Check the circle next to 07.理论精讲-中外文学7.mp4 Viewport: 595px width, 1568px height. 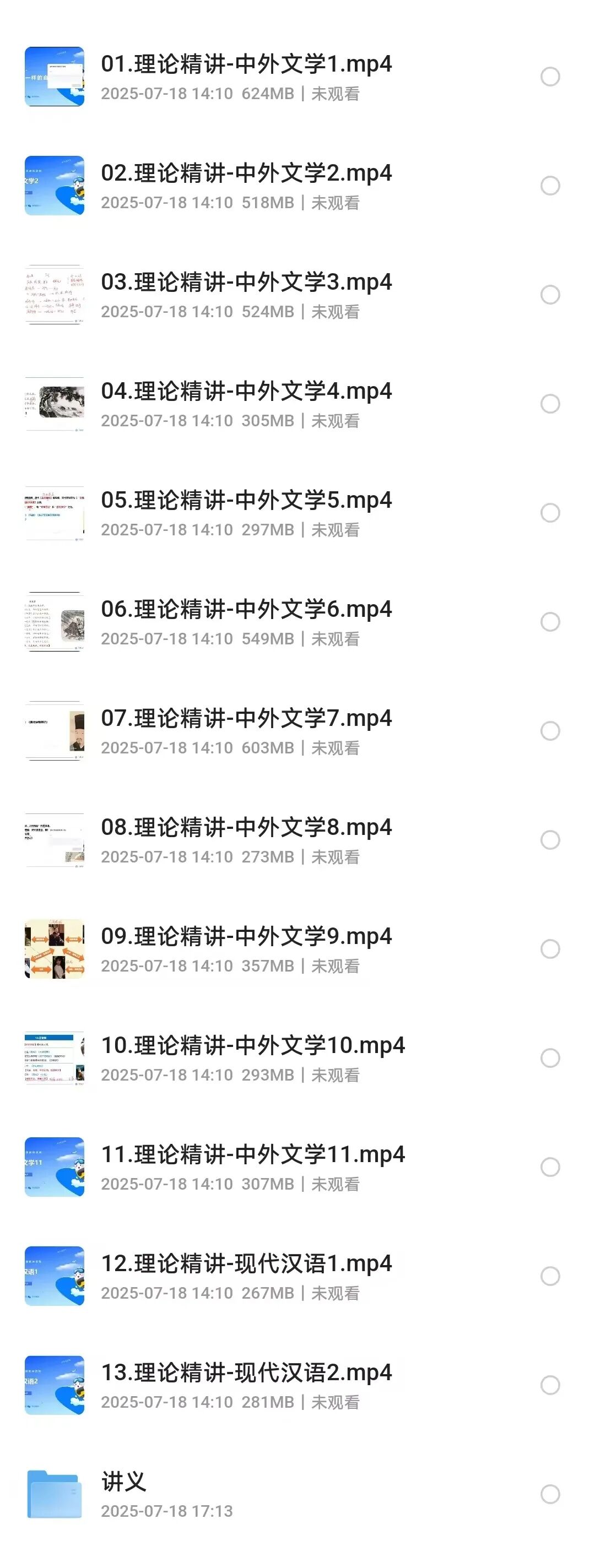(x=550, y=730)
